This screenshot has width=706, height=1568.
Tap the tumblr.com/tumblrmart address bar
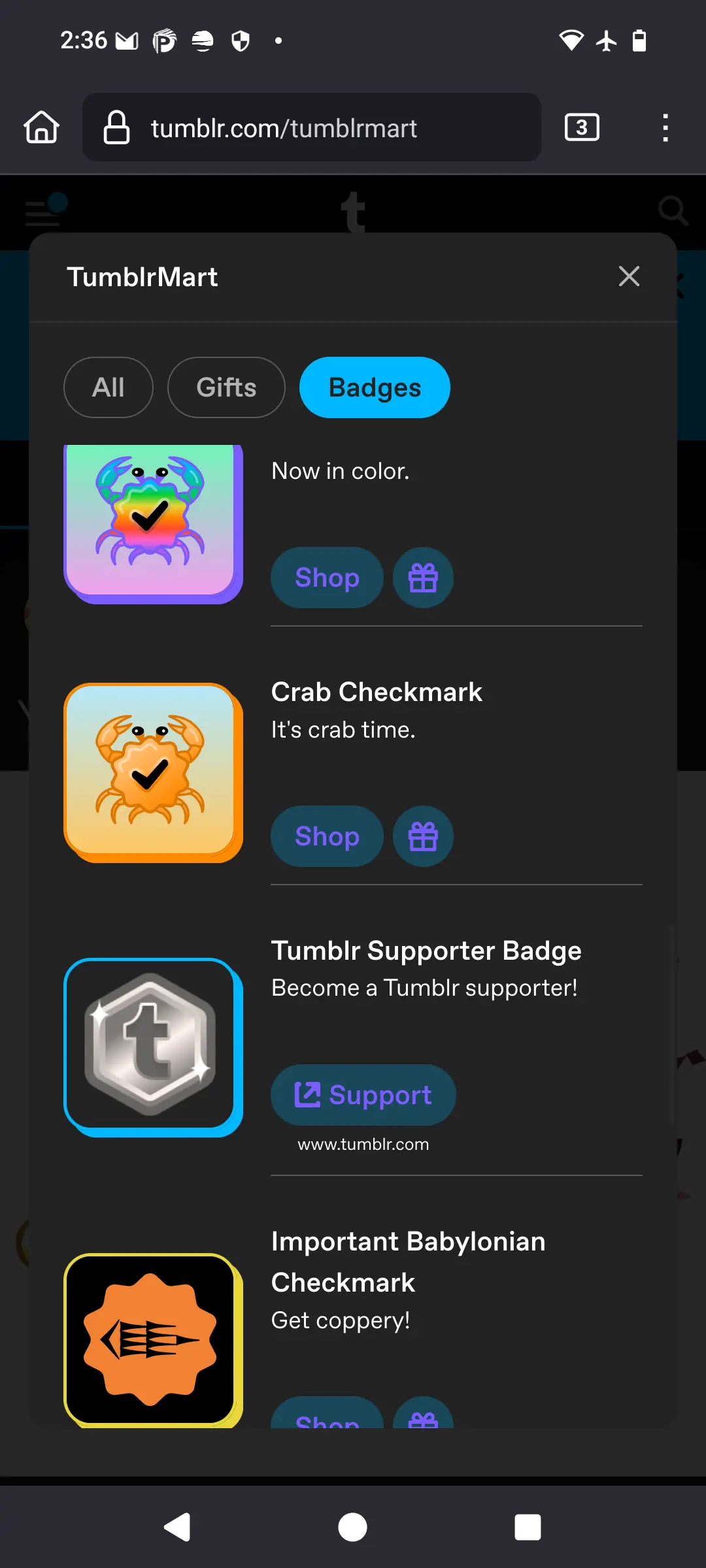[x=311, y=127]
